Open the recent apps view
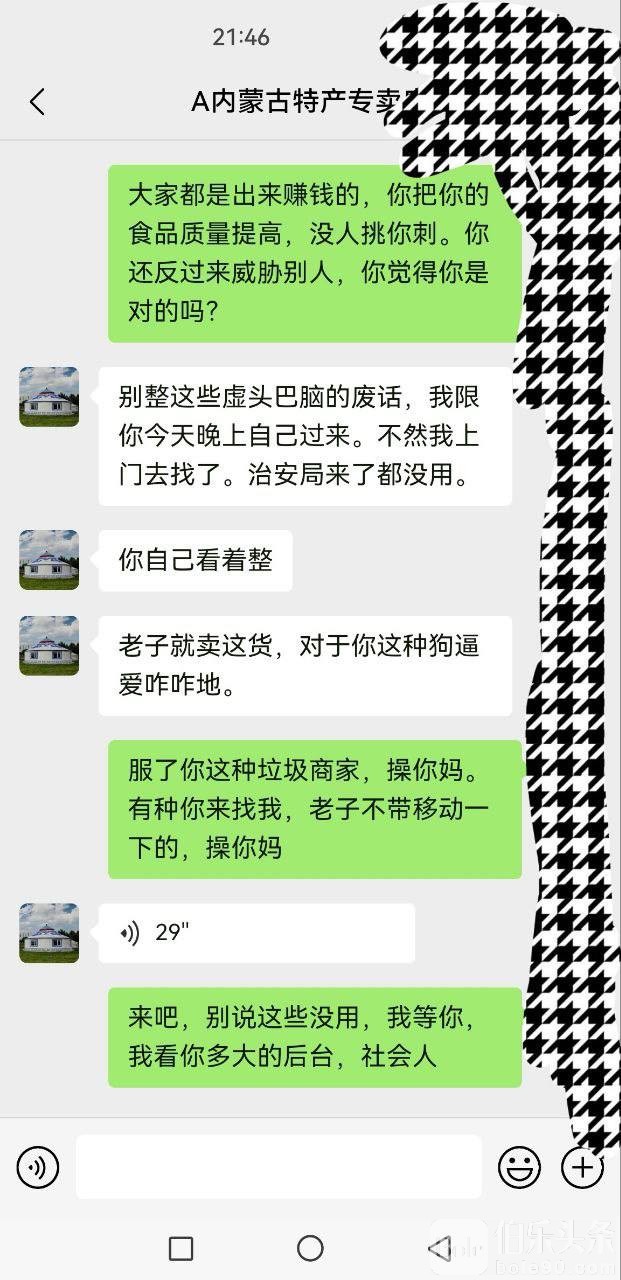This screenshot has width=621, height=1280. pyautogui.click(x=181, y=1248)
